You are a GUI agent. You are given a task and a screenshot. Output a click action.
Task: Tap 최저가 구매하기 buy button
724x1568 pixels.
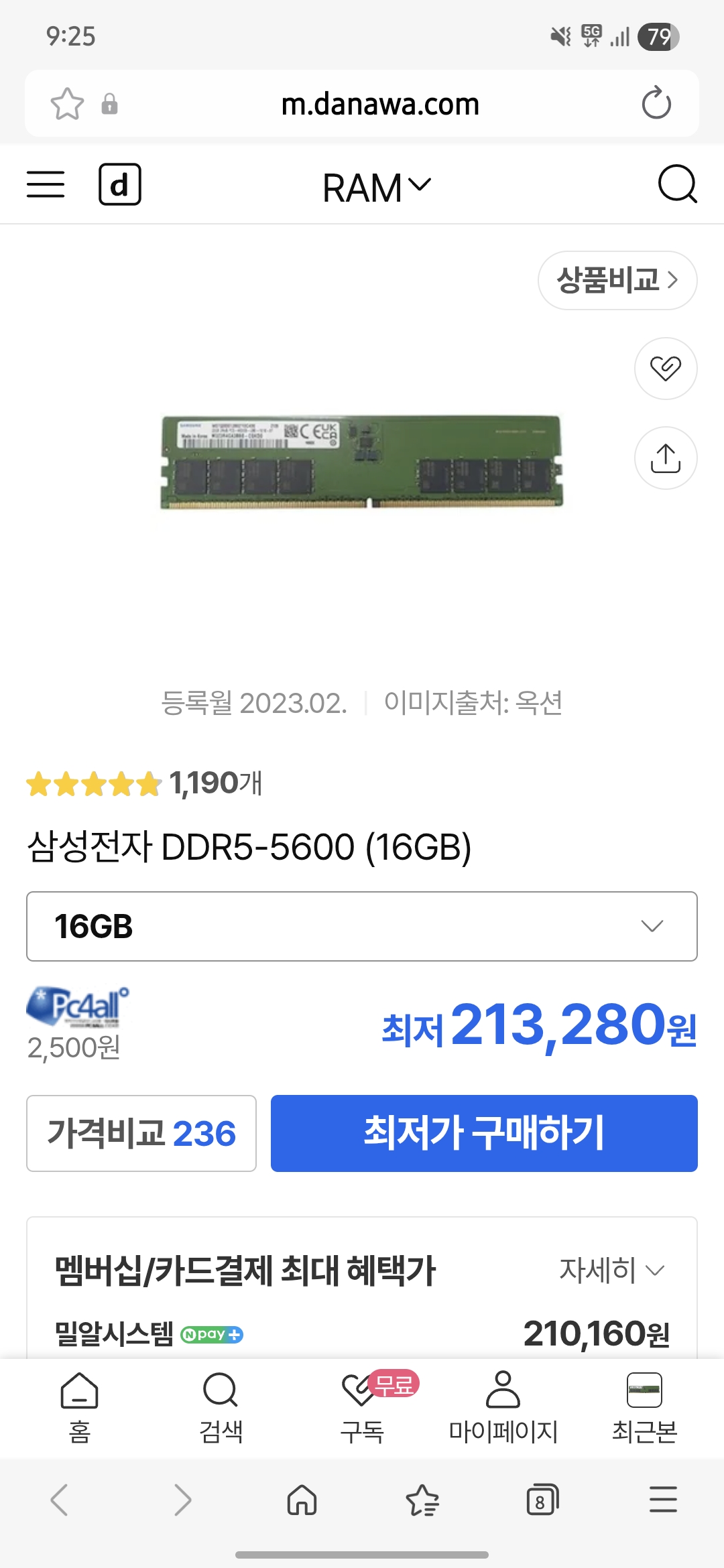click(x=484, y=1133)
